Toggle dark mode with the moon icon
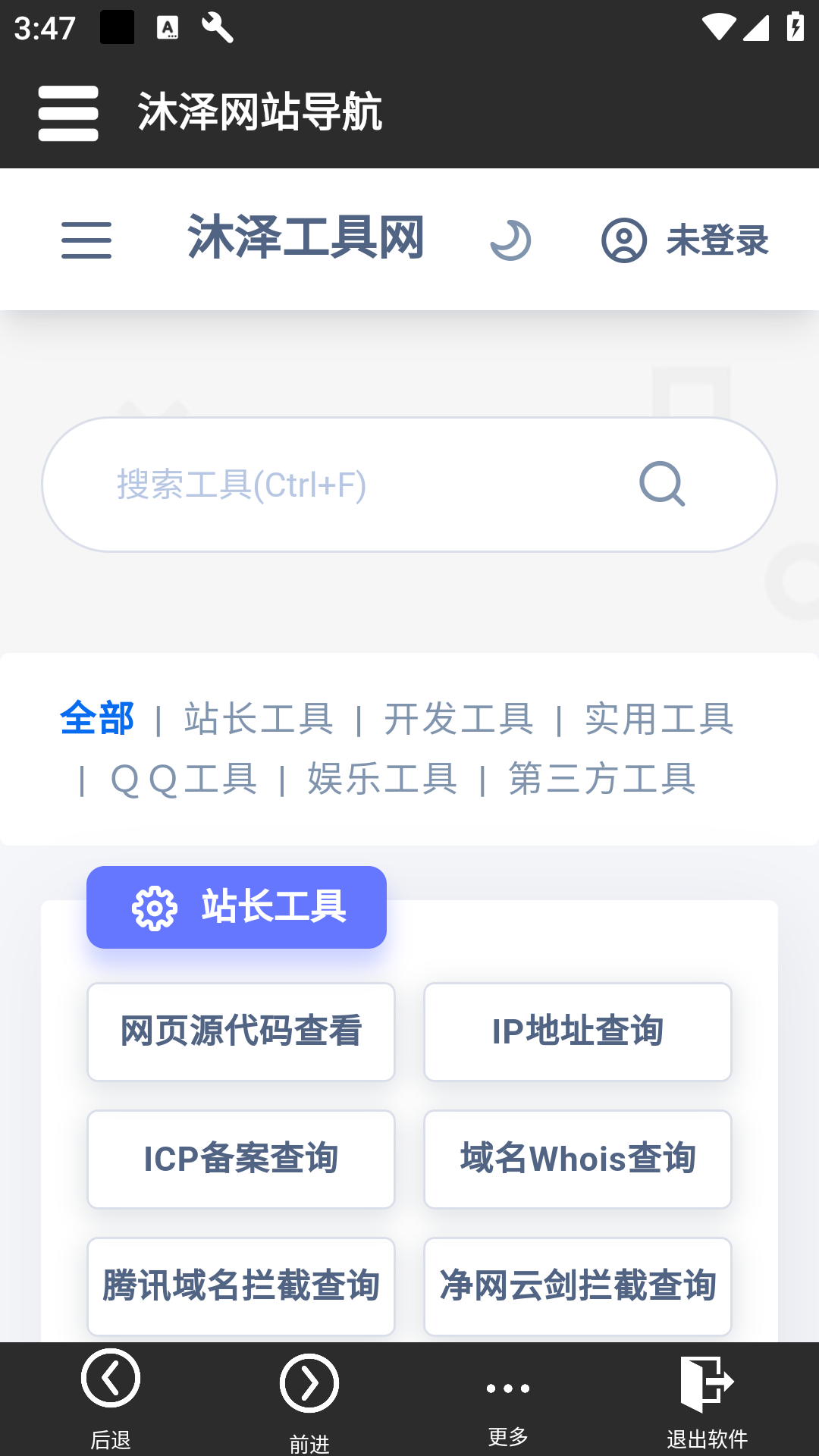 (x=512, y=240)
